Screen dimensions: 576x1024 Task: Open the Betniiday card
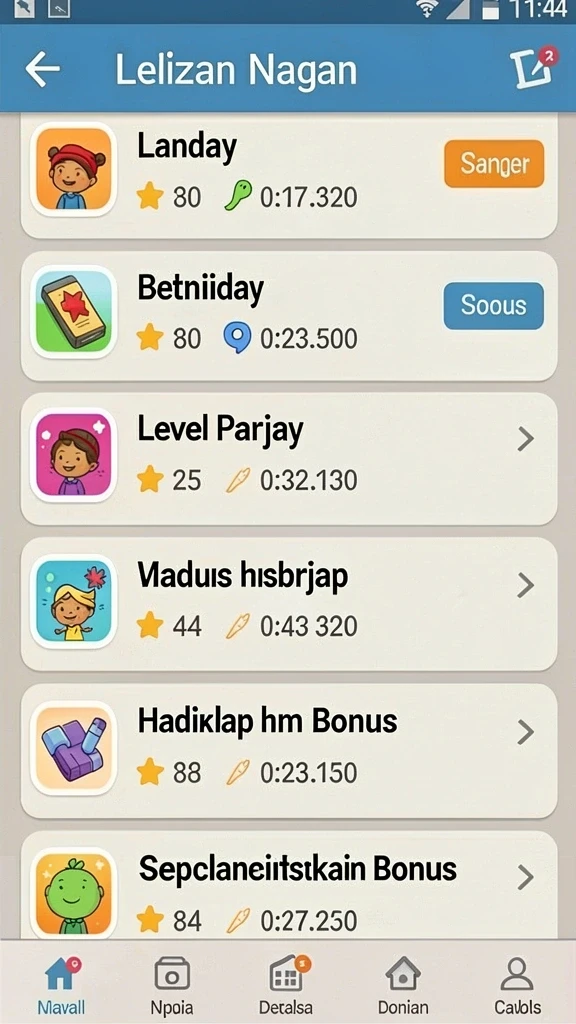[289, 316]
